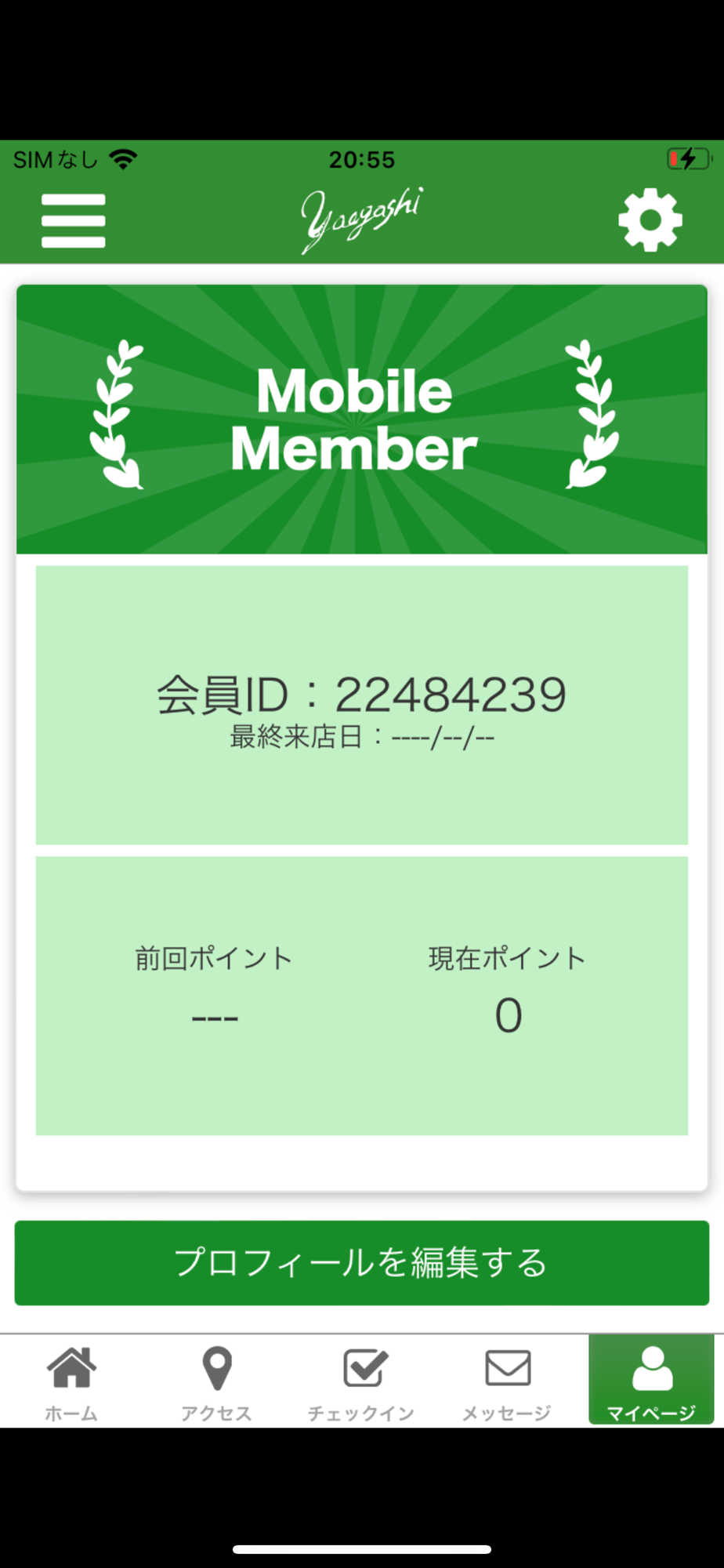Open the settings gear
The width and height of the screenshot is (724, 1568).
pyautogui.click(x=650, y=220)
